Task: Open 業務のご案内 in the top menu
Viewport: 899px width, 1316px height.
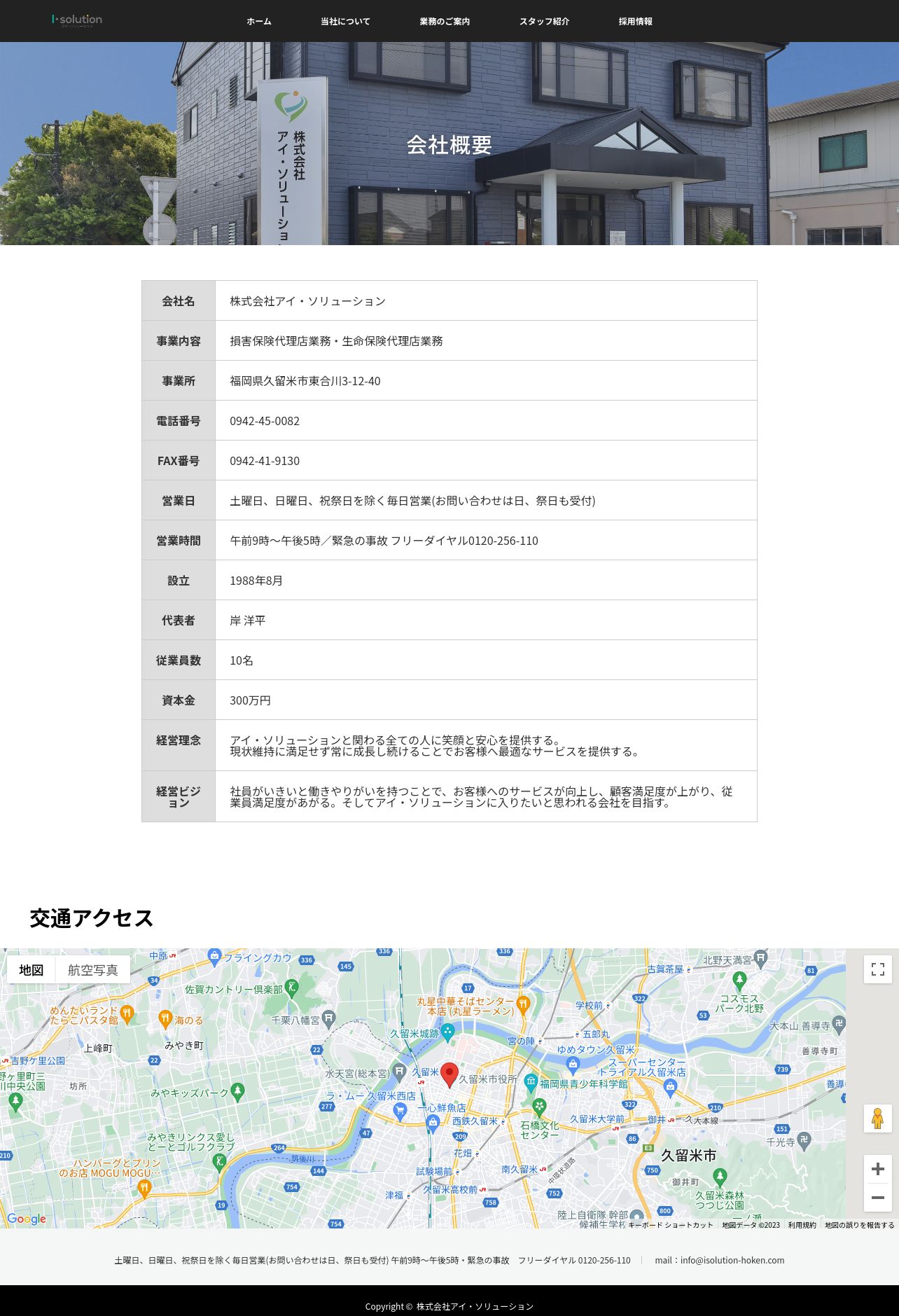Action: 445,22
